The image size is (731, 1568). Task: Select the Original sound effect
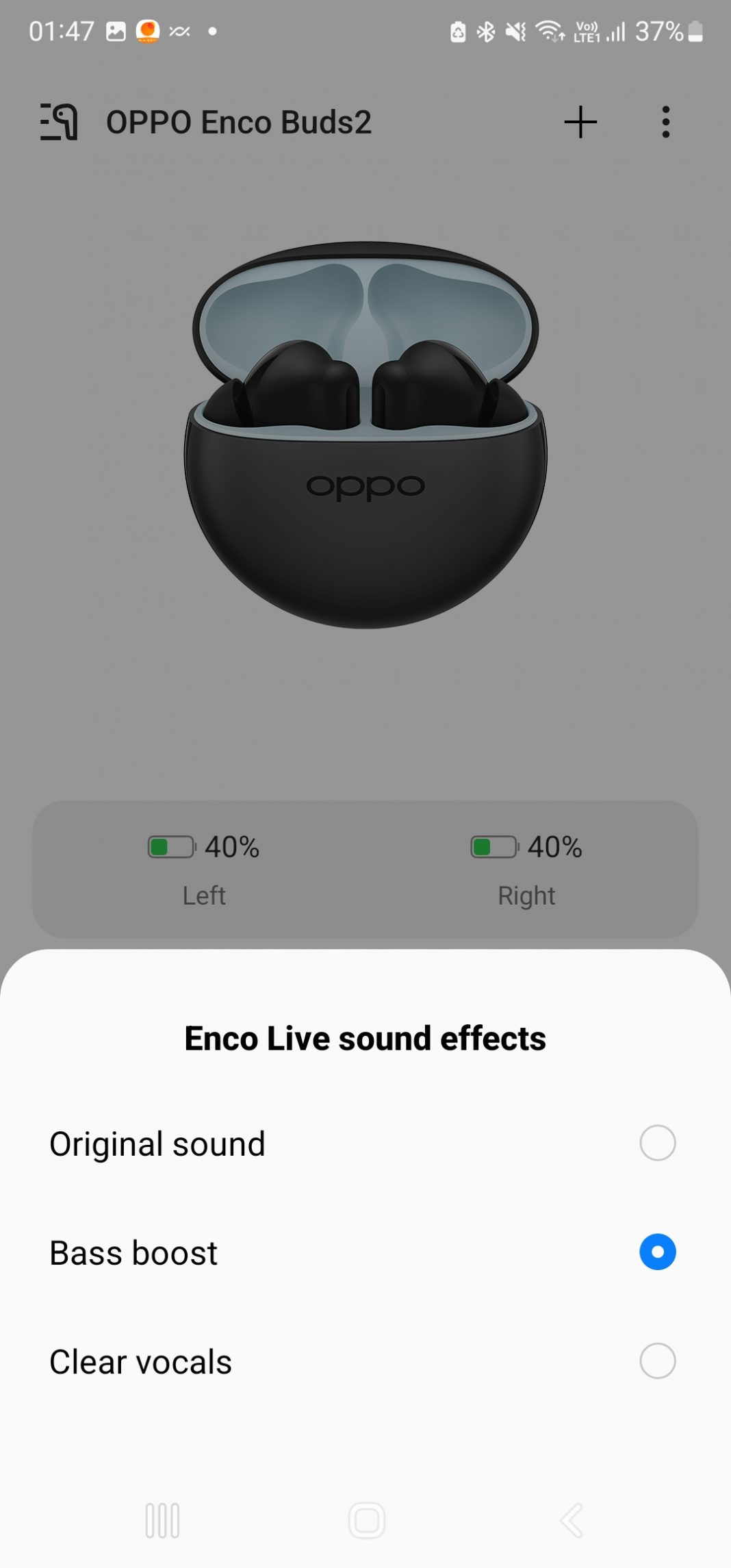pyautogui.click(x=656, y=1142)
